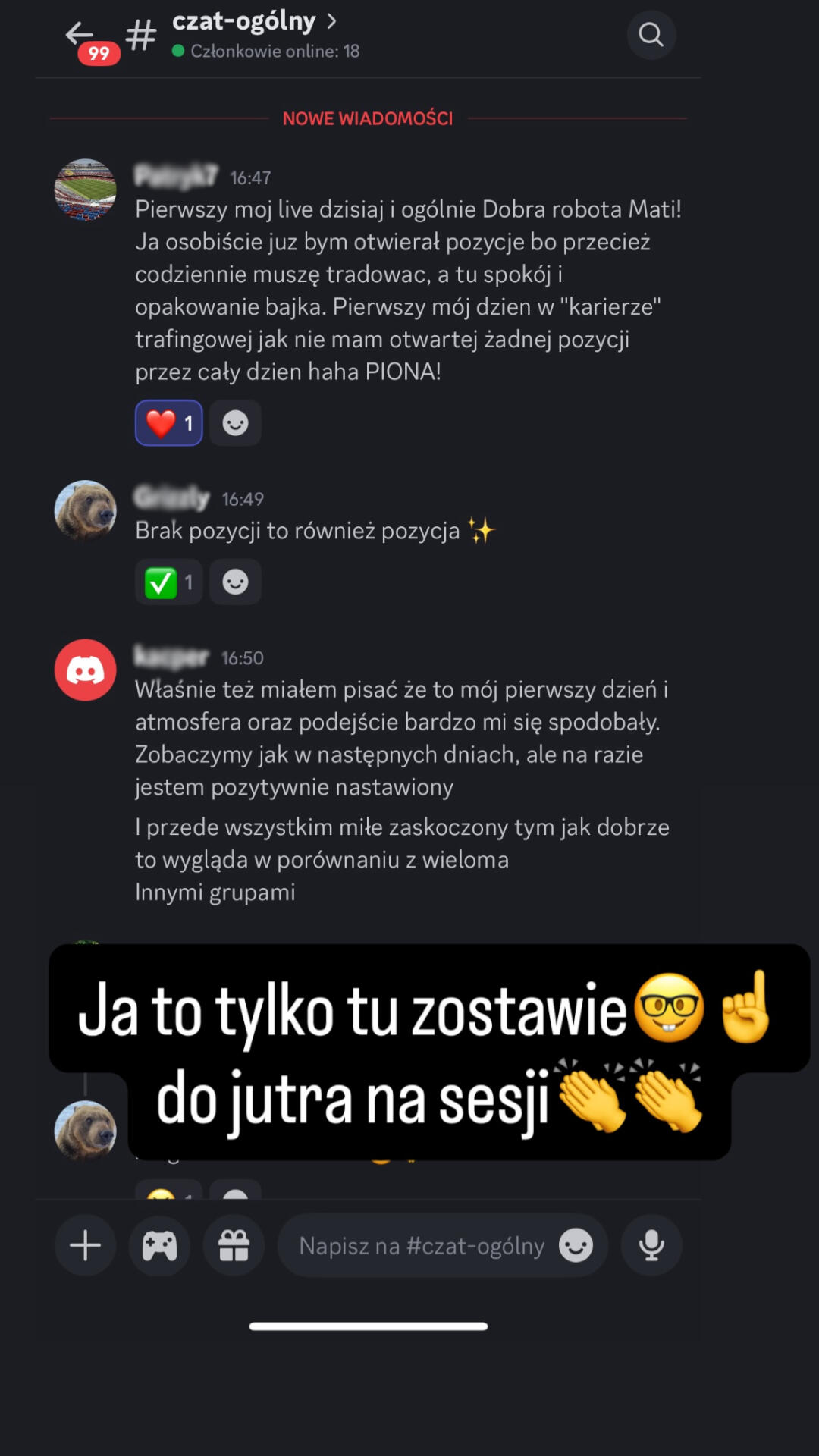This screenshot has width=819, height=1456.
Task: Focus the Napisz na #czat-ogólny message field
Action: click(x=421, y=1245)
